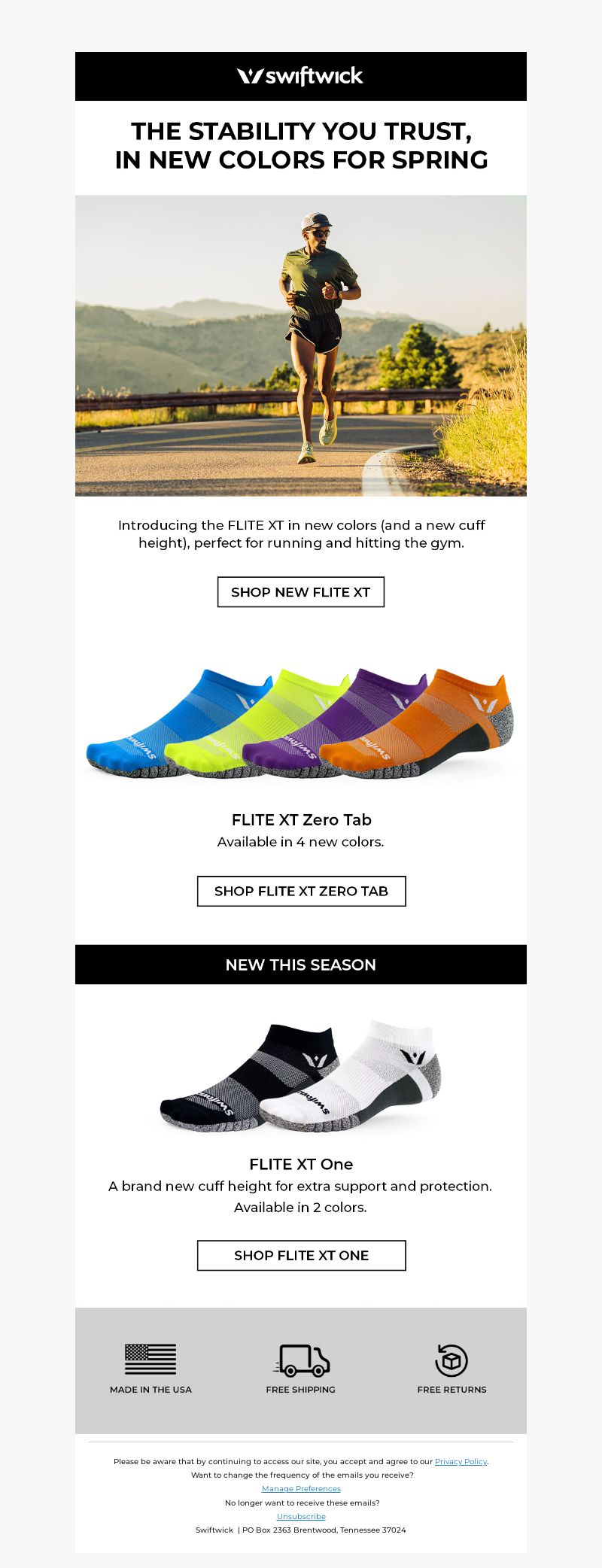Open the Privacy Policy link
This screenshot has height=1568, width=602.
pos(461,1461)
